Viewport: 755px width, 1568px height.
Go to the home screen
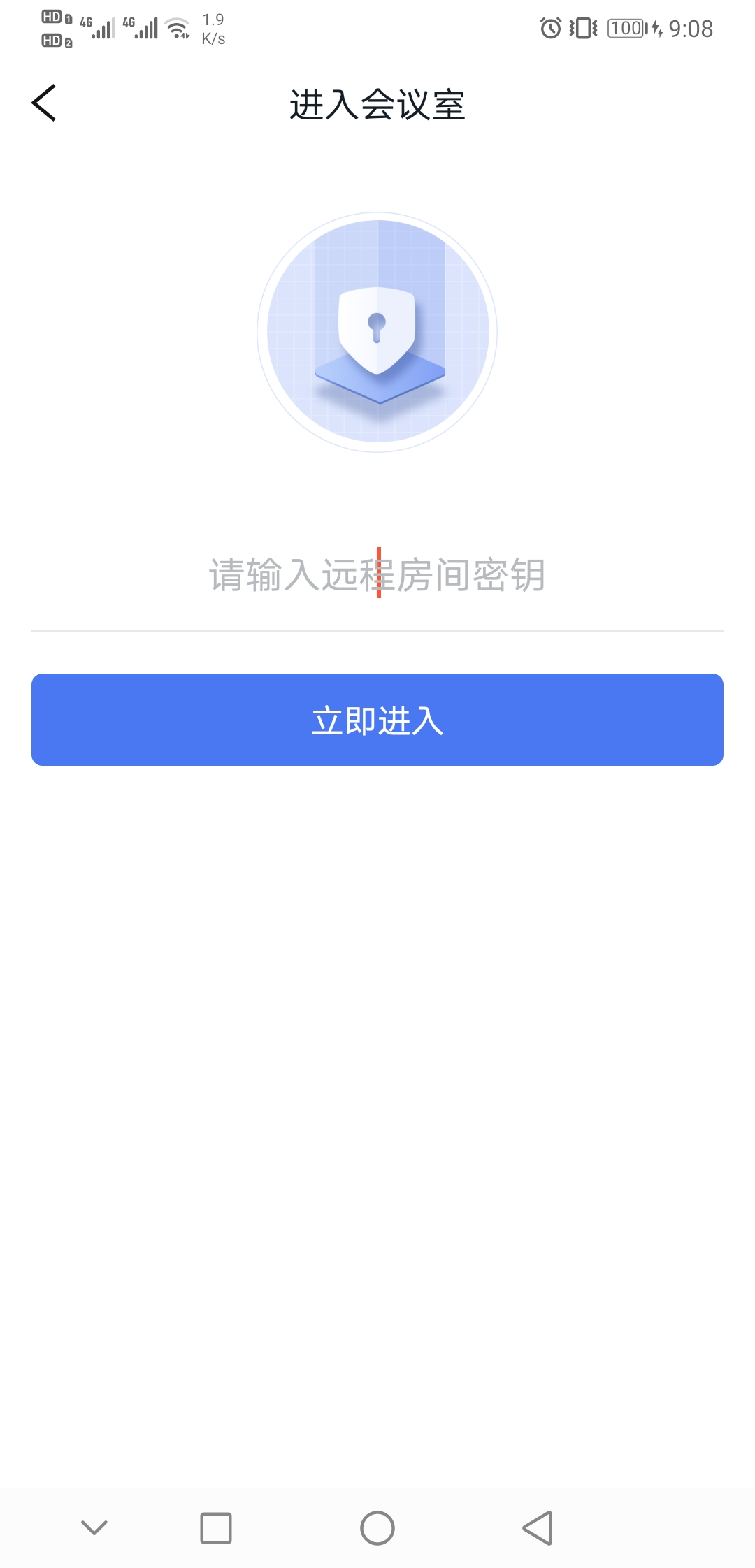coord(377,1527)
